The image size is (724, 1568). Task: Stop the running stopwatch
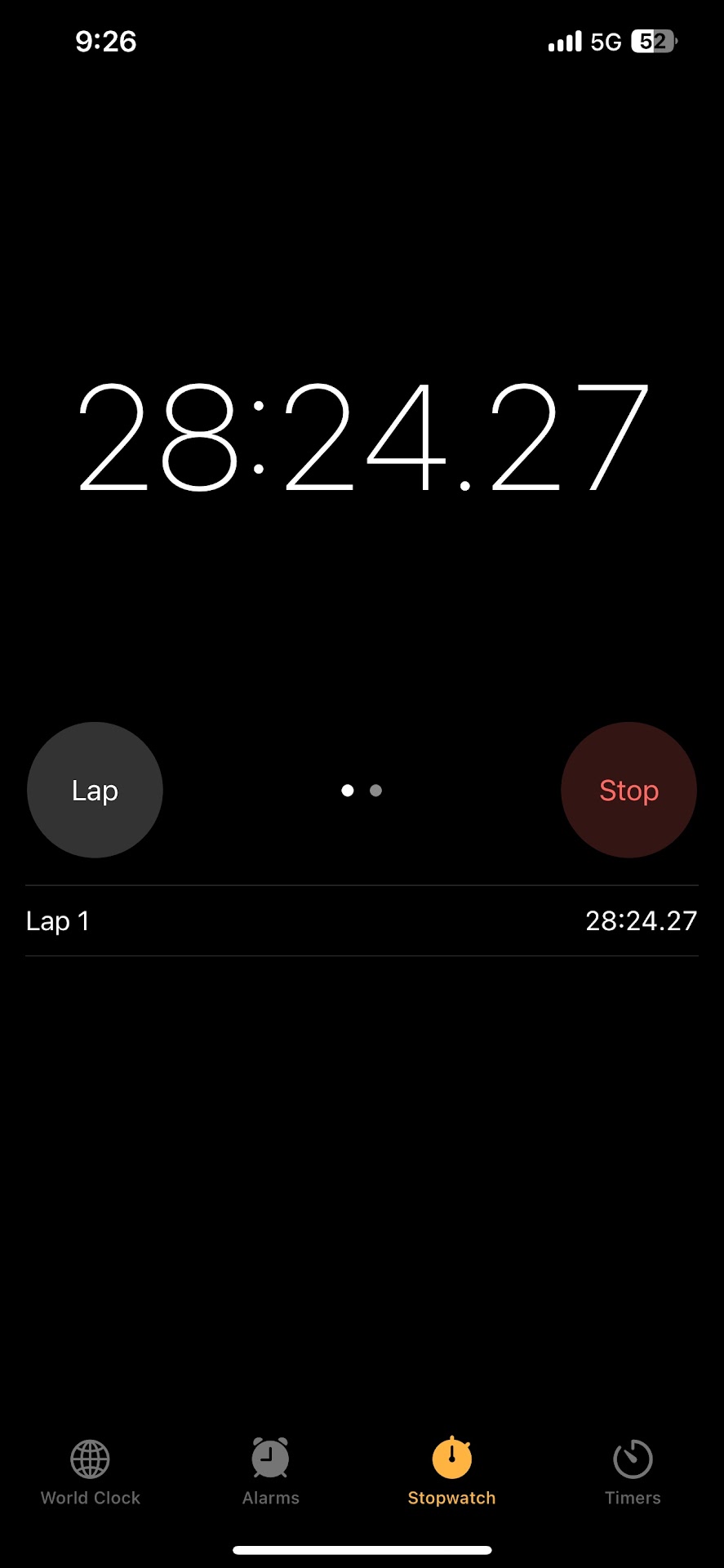click(x=629, y=790)
